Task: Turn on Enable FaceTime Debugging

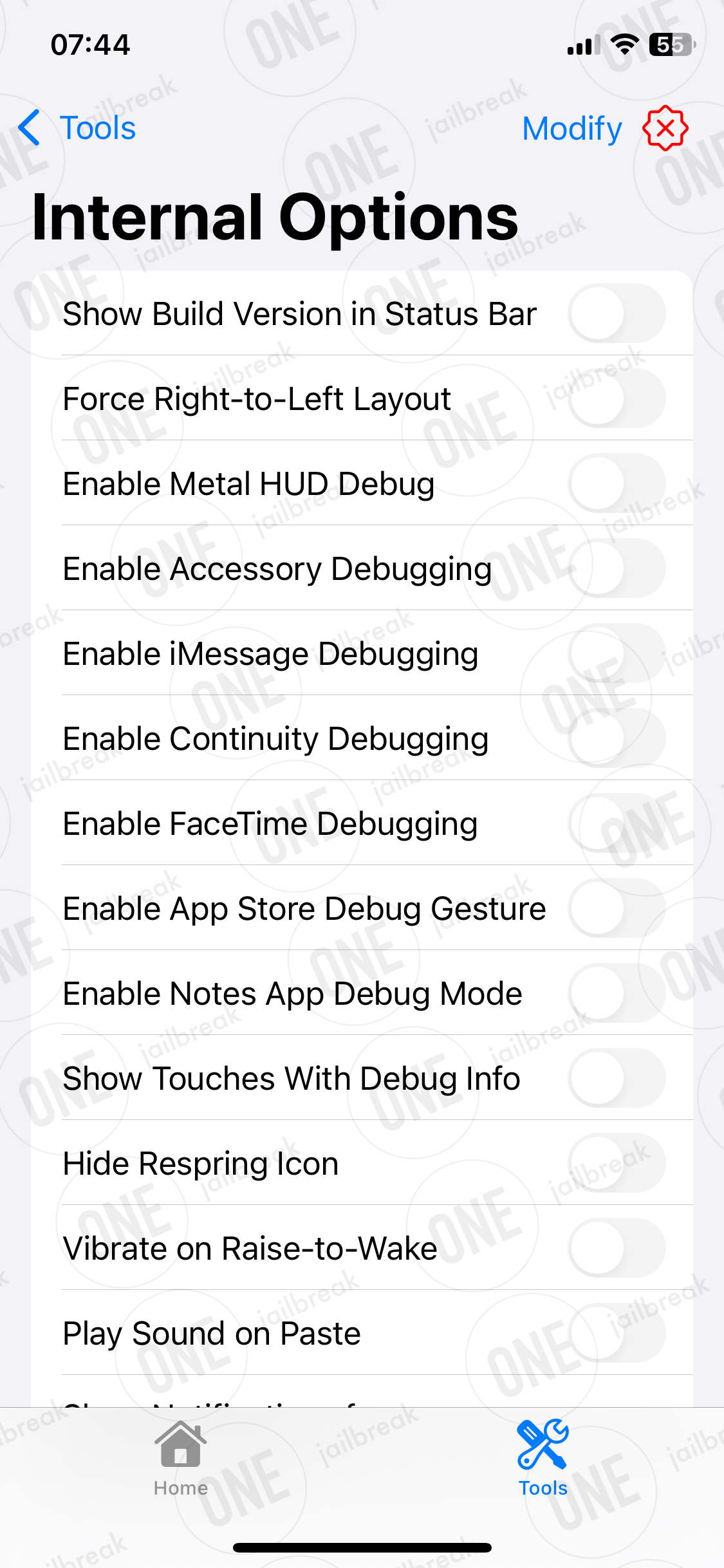Action: (x=617, y=823)
